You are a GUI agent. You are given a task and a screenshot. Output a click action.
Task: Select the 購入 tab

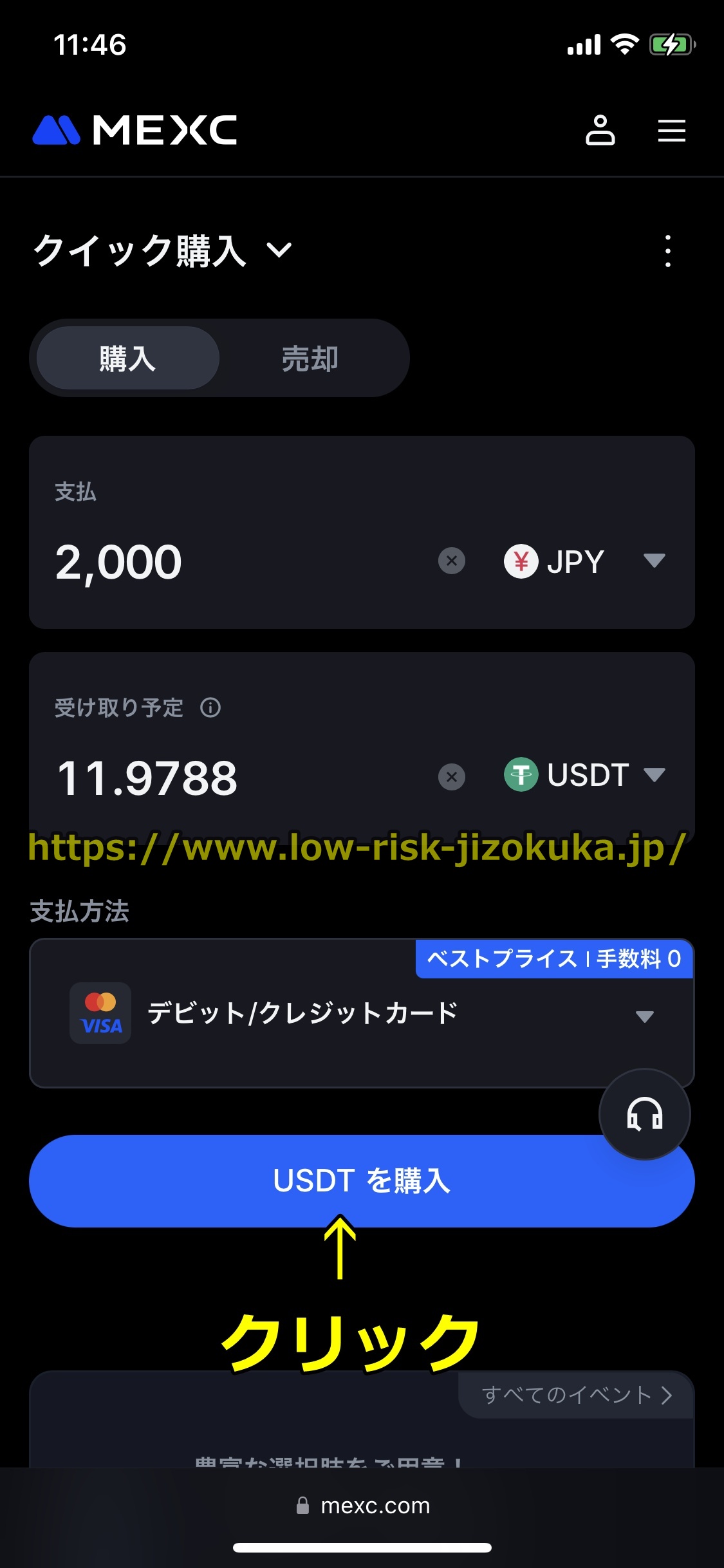click(128, 358)
